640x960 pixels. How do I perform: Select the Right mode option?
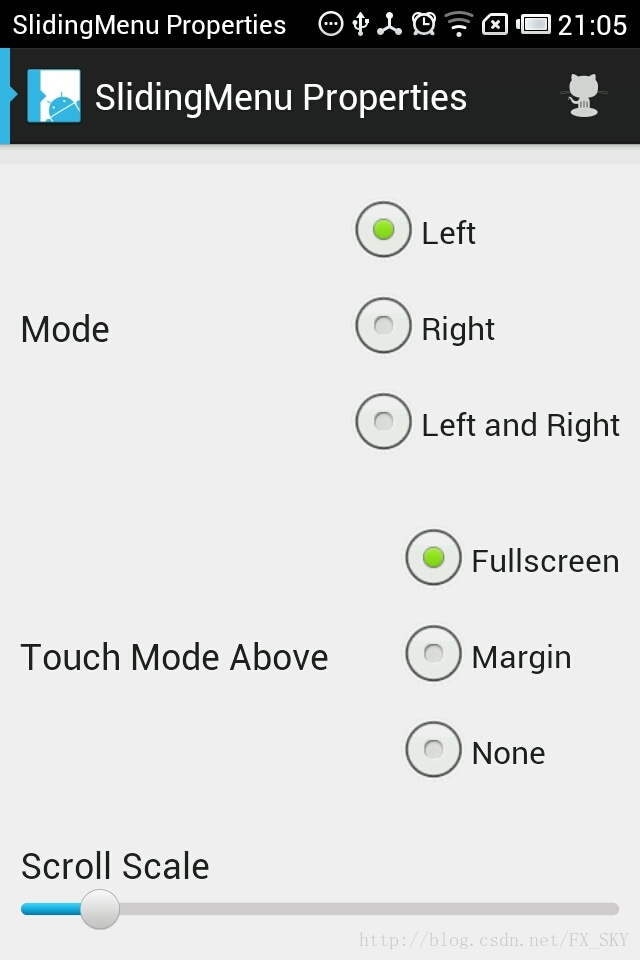(x=384, y=326)
